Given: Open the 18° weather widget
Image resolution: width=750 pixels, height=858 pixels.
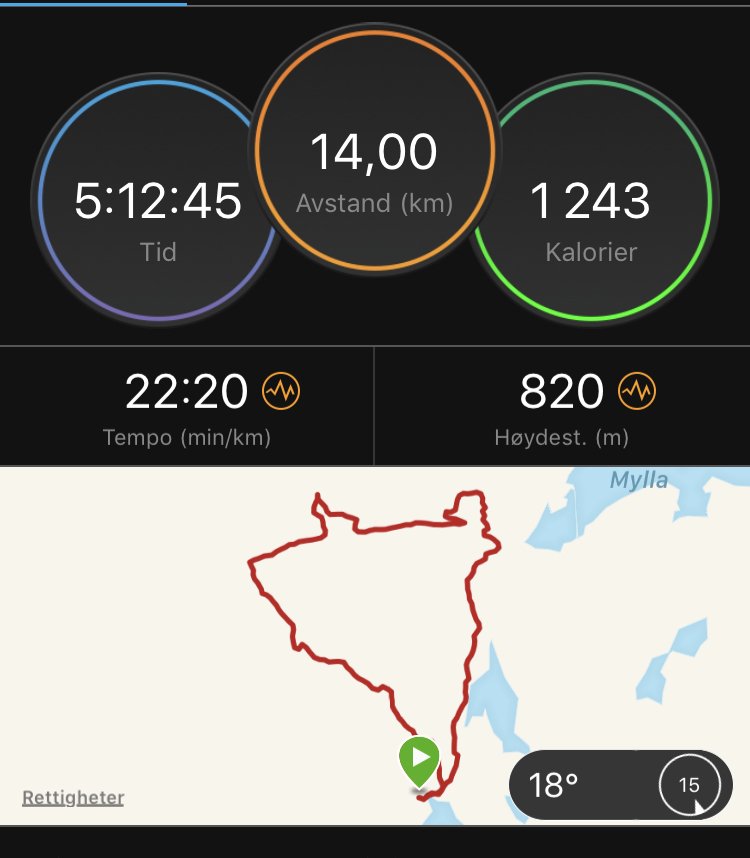Looking at the screenshot, I should [620, 785].
